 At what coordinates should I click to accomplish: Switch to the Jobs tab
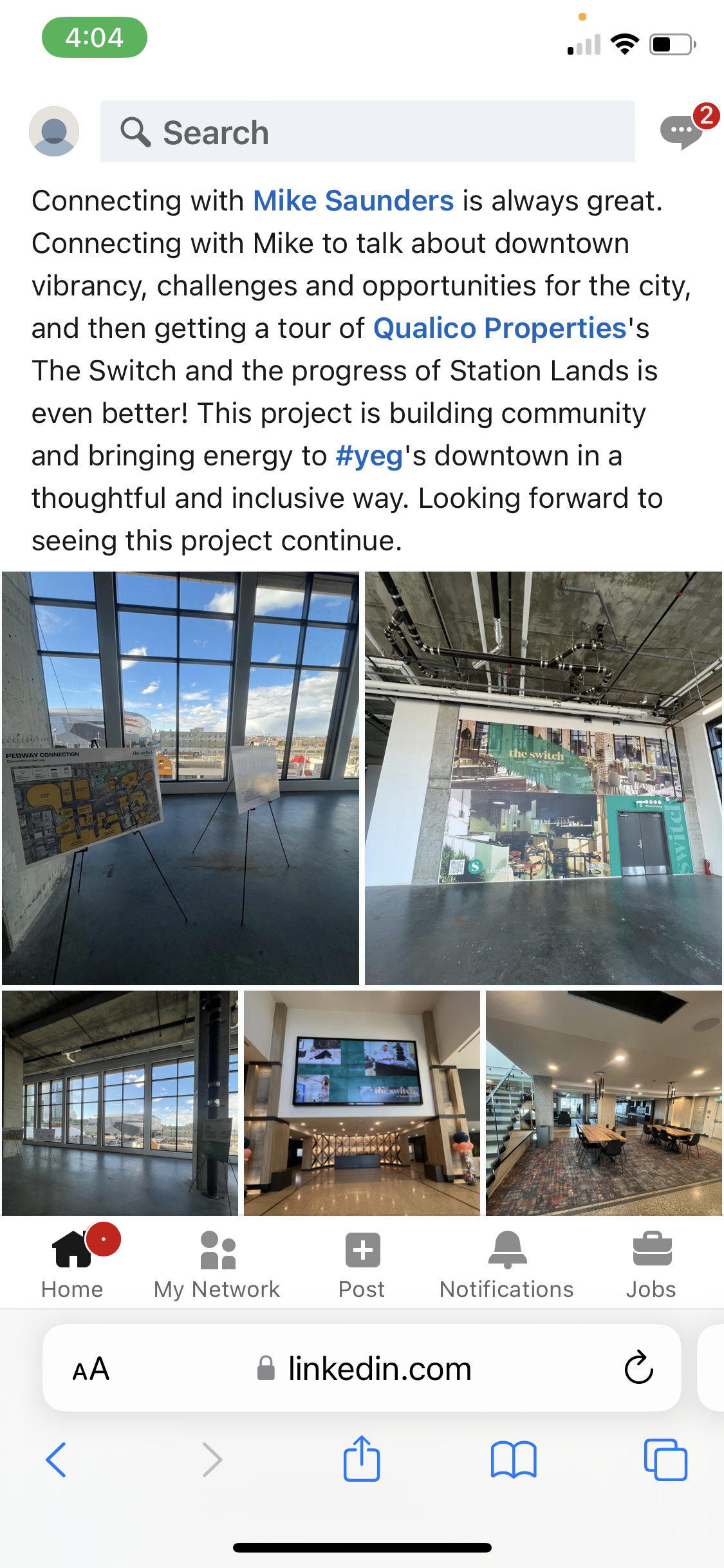(651, 1262)
